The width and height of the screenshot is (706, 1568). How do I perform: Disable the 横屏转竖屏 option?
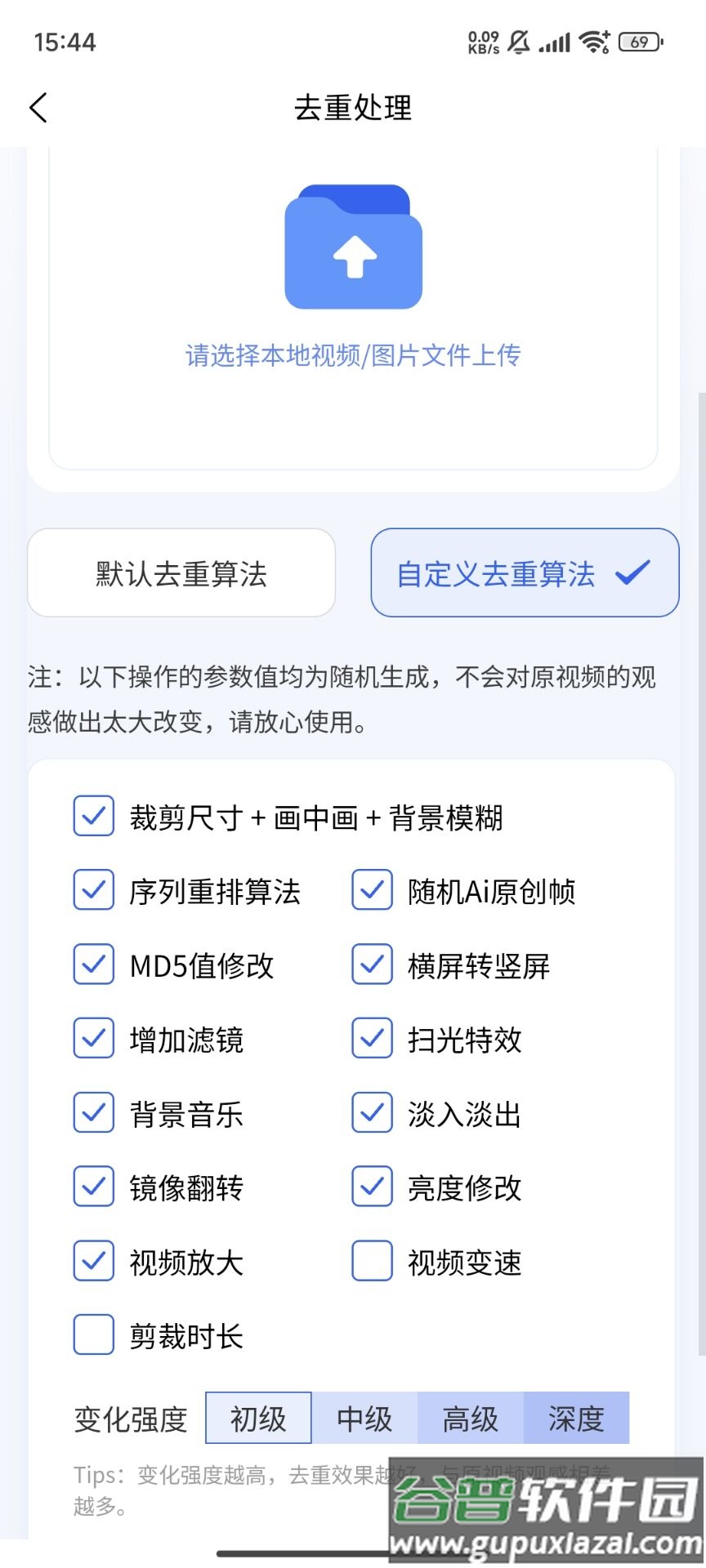click(x=373, y=964)
